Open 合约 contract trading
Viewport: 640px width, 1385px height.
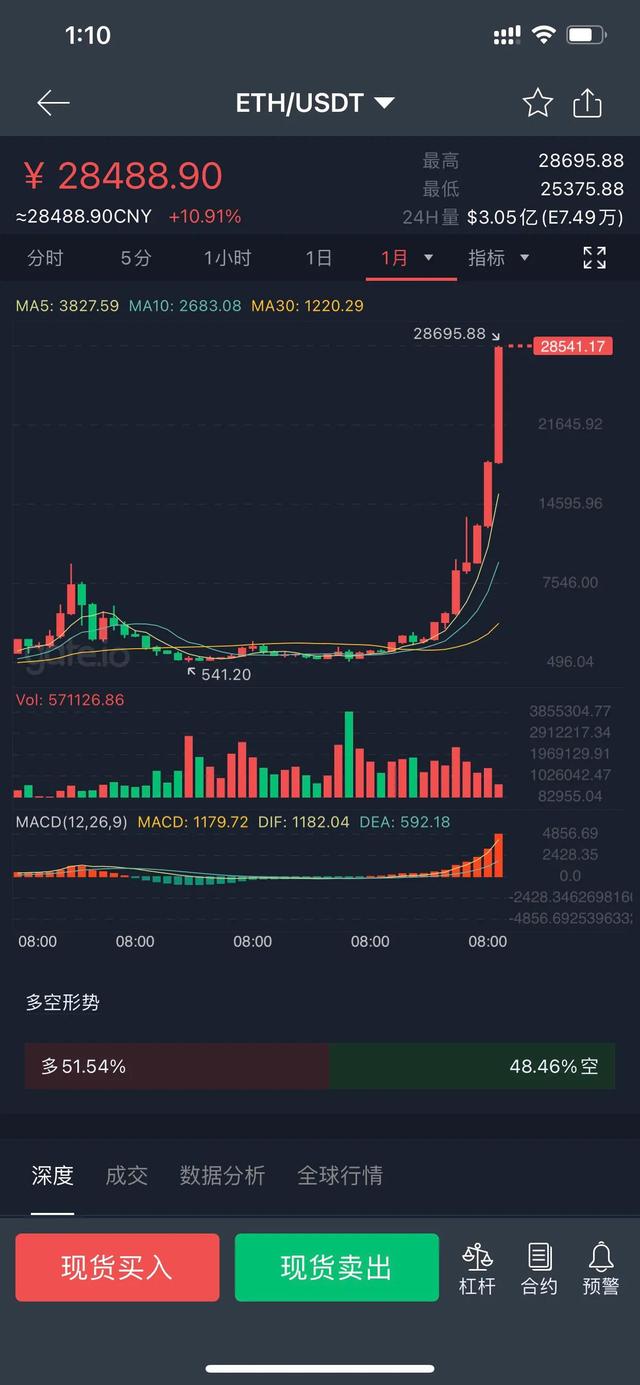click(x=540, y=1268)
